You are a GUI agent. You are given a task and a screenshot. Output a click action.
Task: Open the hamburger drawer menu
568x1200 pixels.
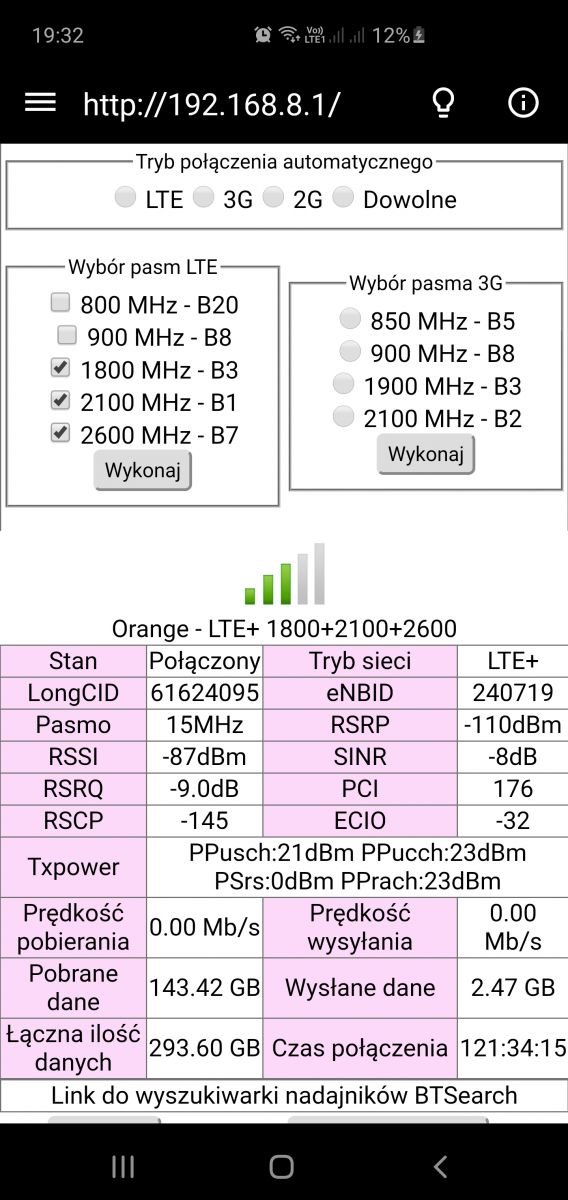pos(40,102)
